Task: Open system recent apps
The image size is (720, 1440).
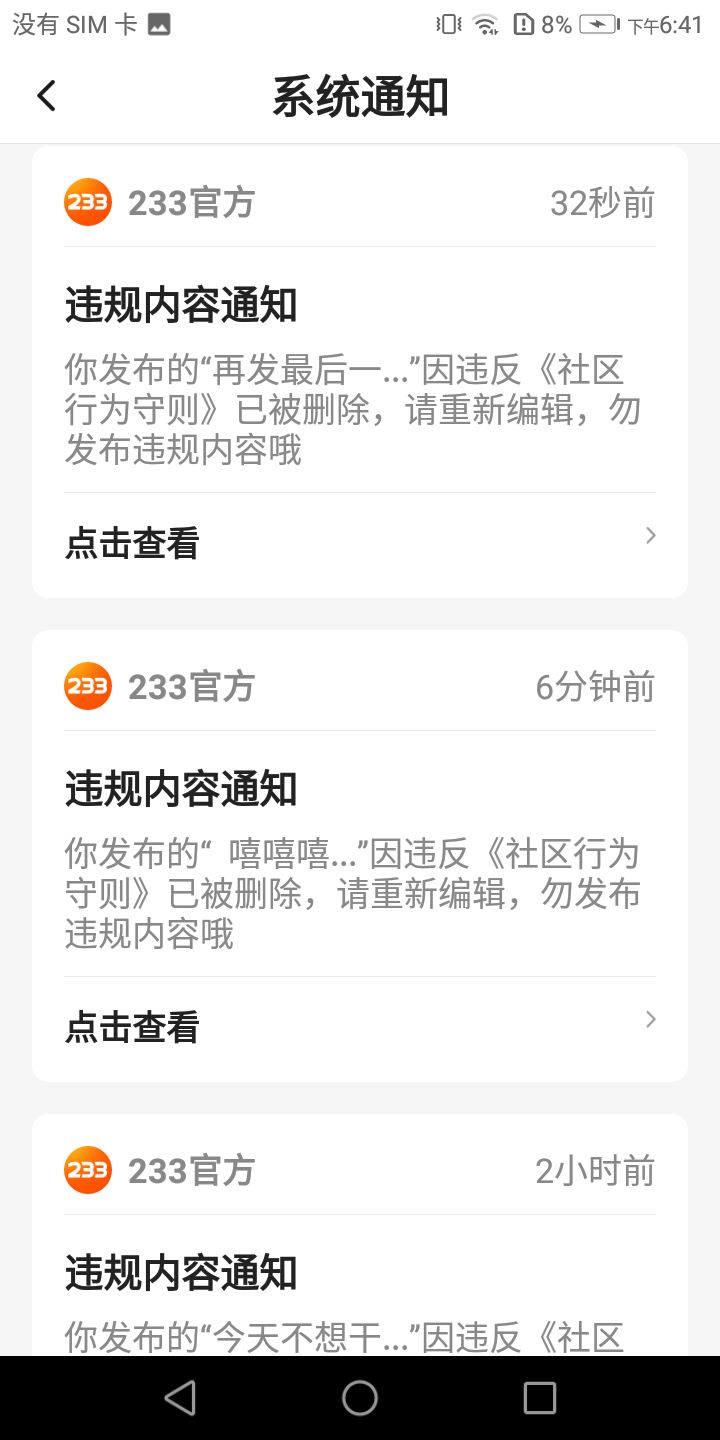Action: (x=539, y=1398)
